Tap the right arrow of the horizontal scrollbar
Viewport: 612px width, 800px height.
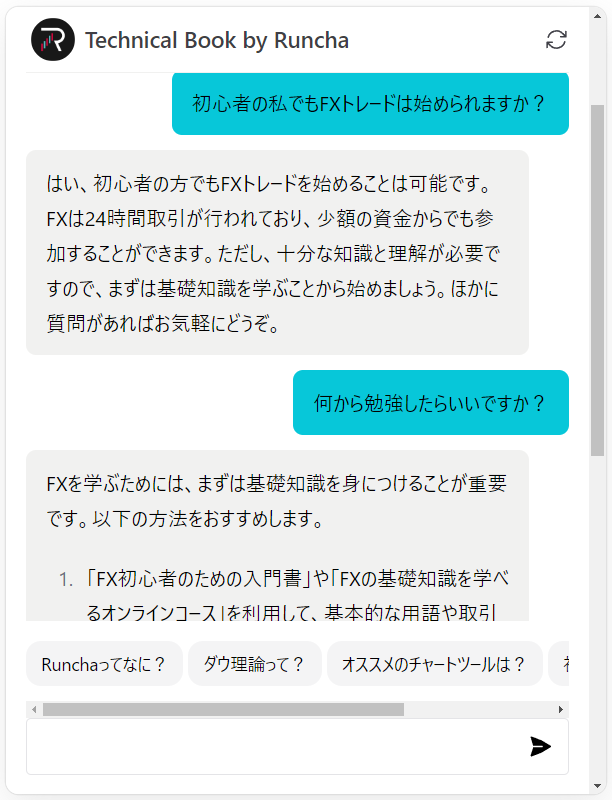click(x=561, y=709)
